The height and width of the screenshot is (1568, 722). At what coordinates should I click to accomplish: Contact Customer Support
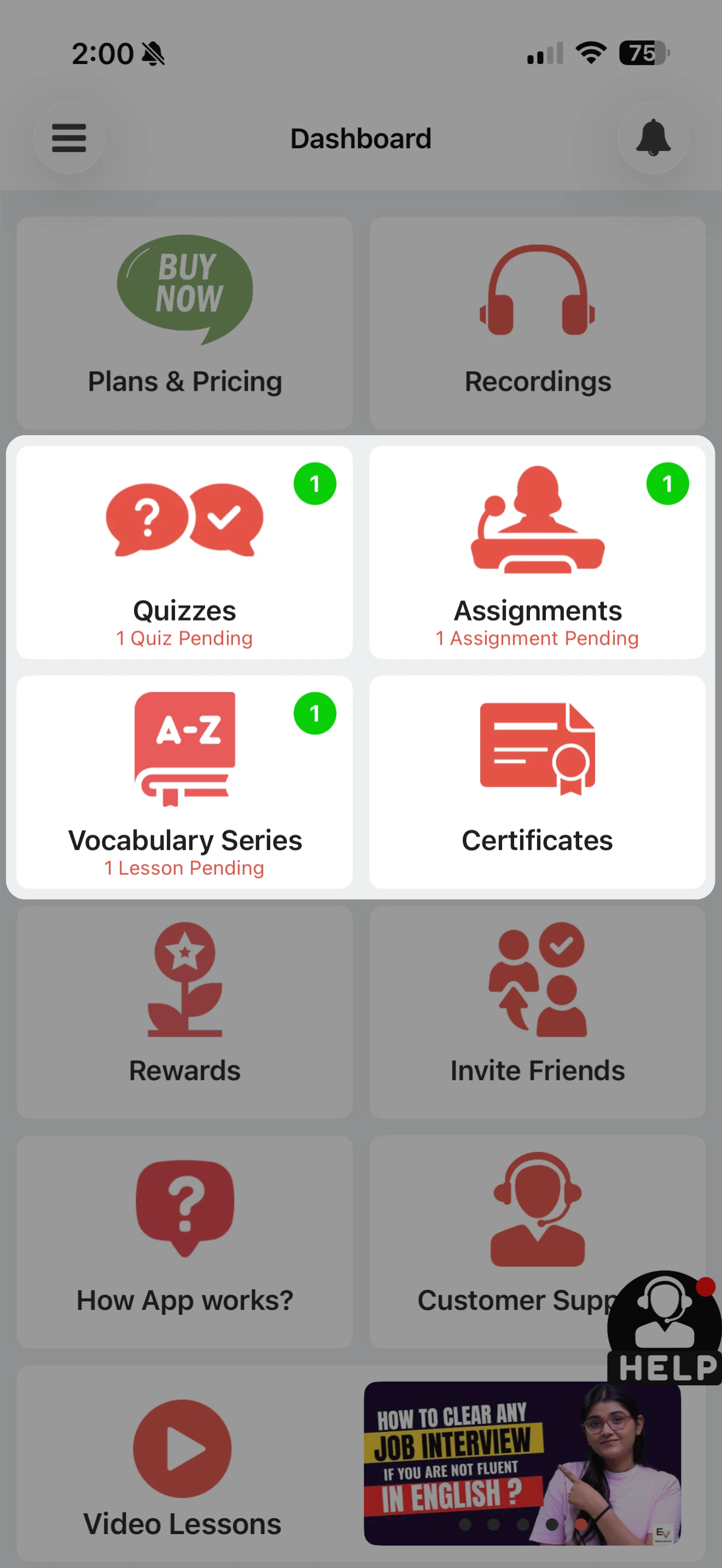tap(499, 1241)
